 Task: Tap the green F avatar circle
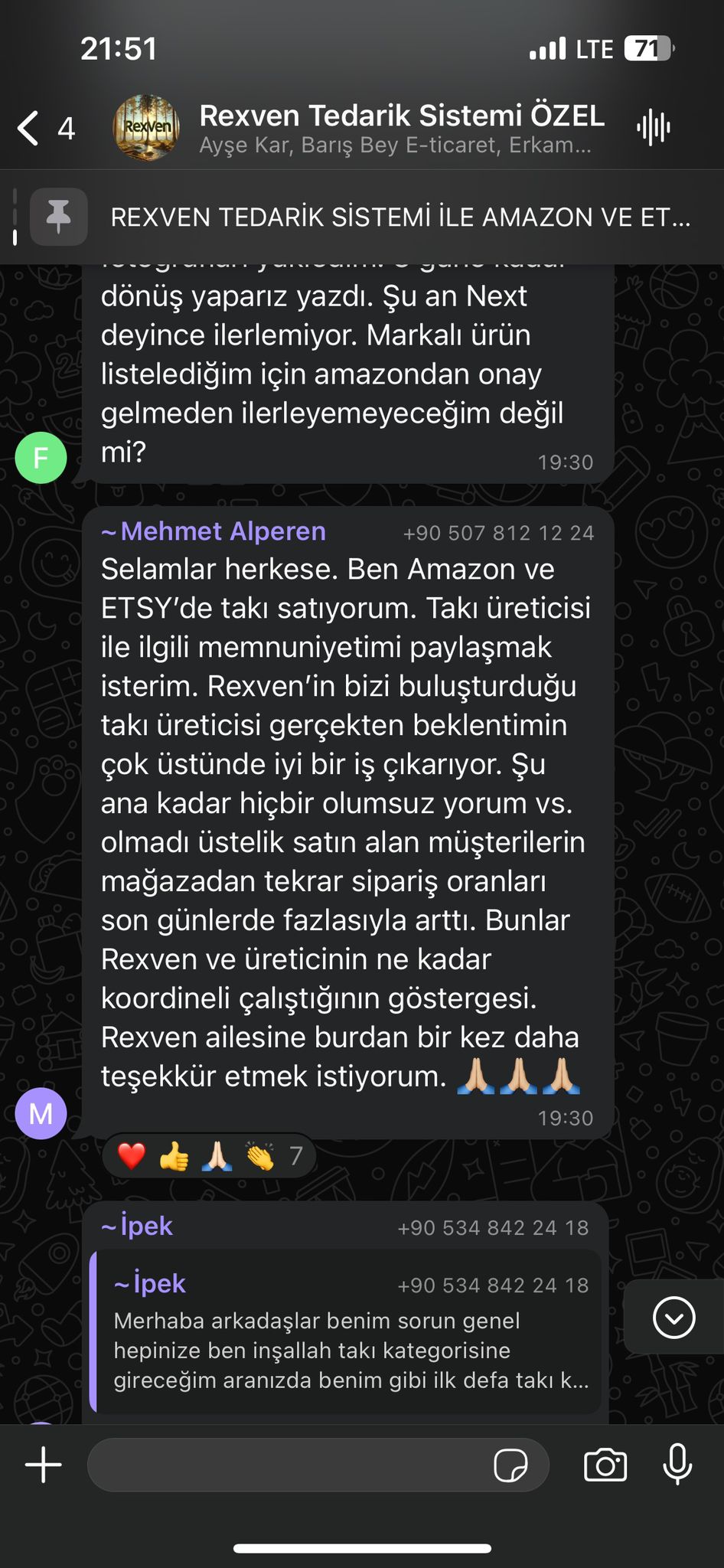click(41, 458)
